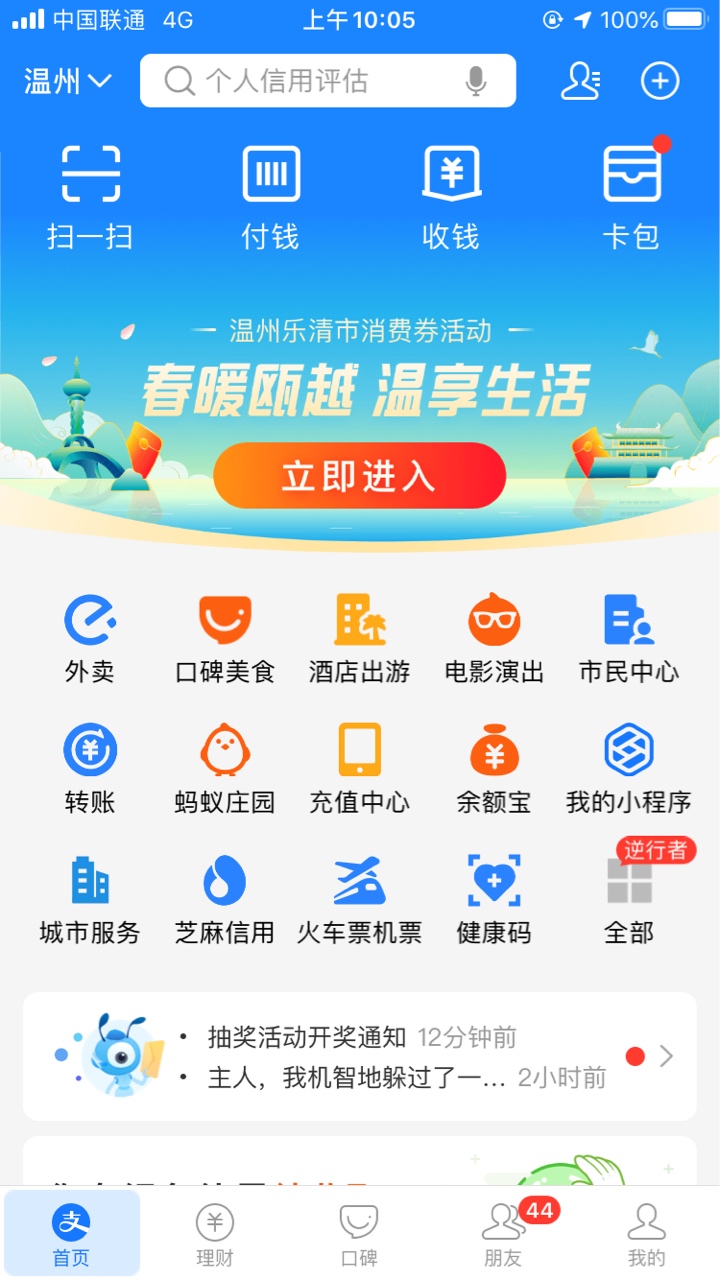Viewport: 720px width, 1280px height.
Task: Open 健康码 health code
Action: 494,898
